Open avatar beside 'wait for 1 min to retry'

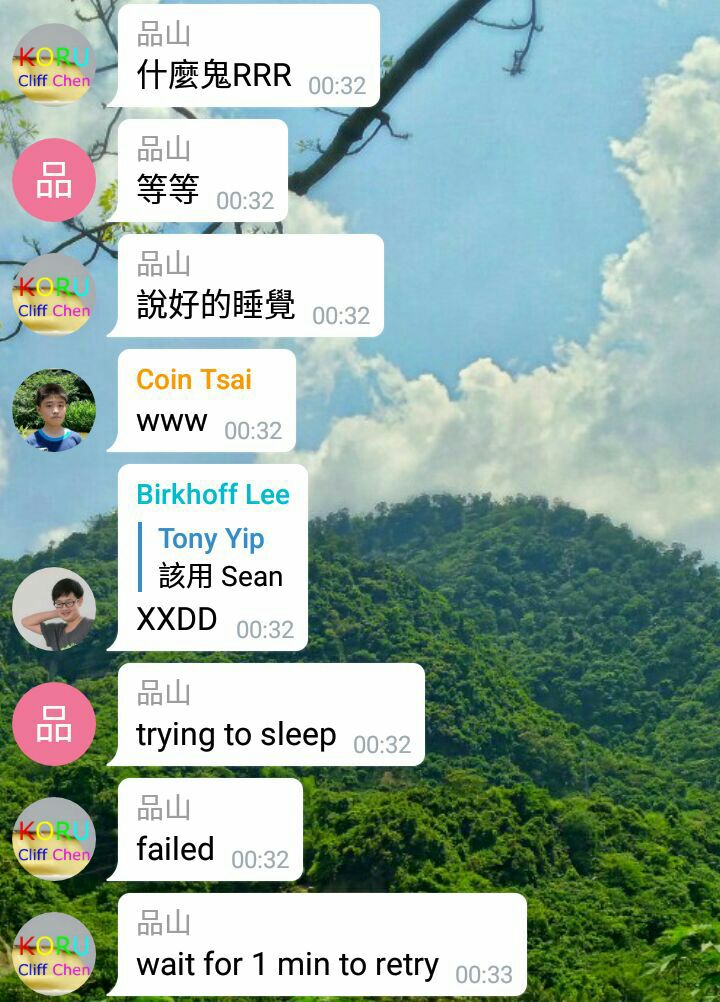pyautogui.click(x=54, y=953)
